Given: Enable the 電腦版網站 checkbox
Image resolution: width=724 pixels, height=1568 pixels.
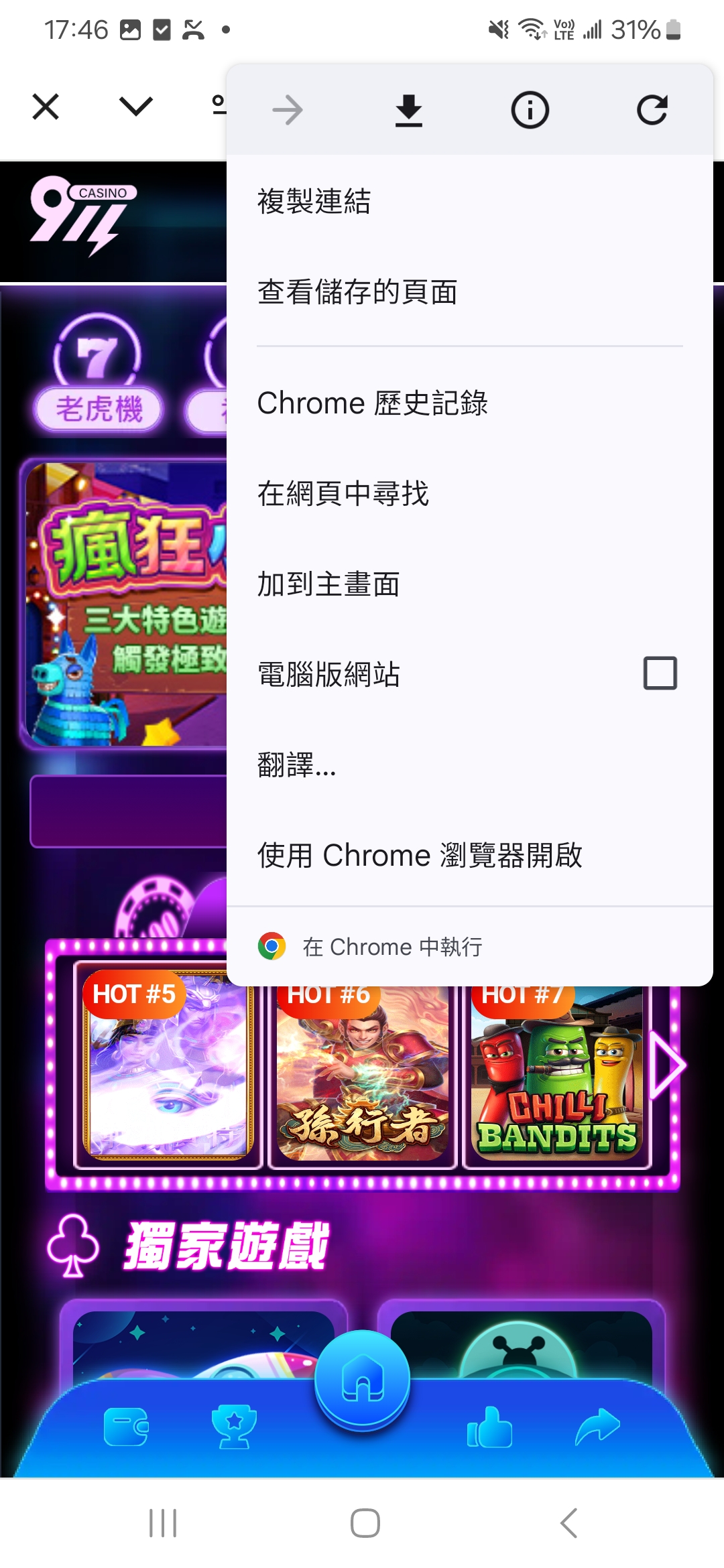Looking at the screenshot, I should (660, 673).
